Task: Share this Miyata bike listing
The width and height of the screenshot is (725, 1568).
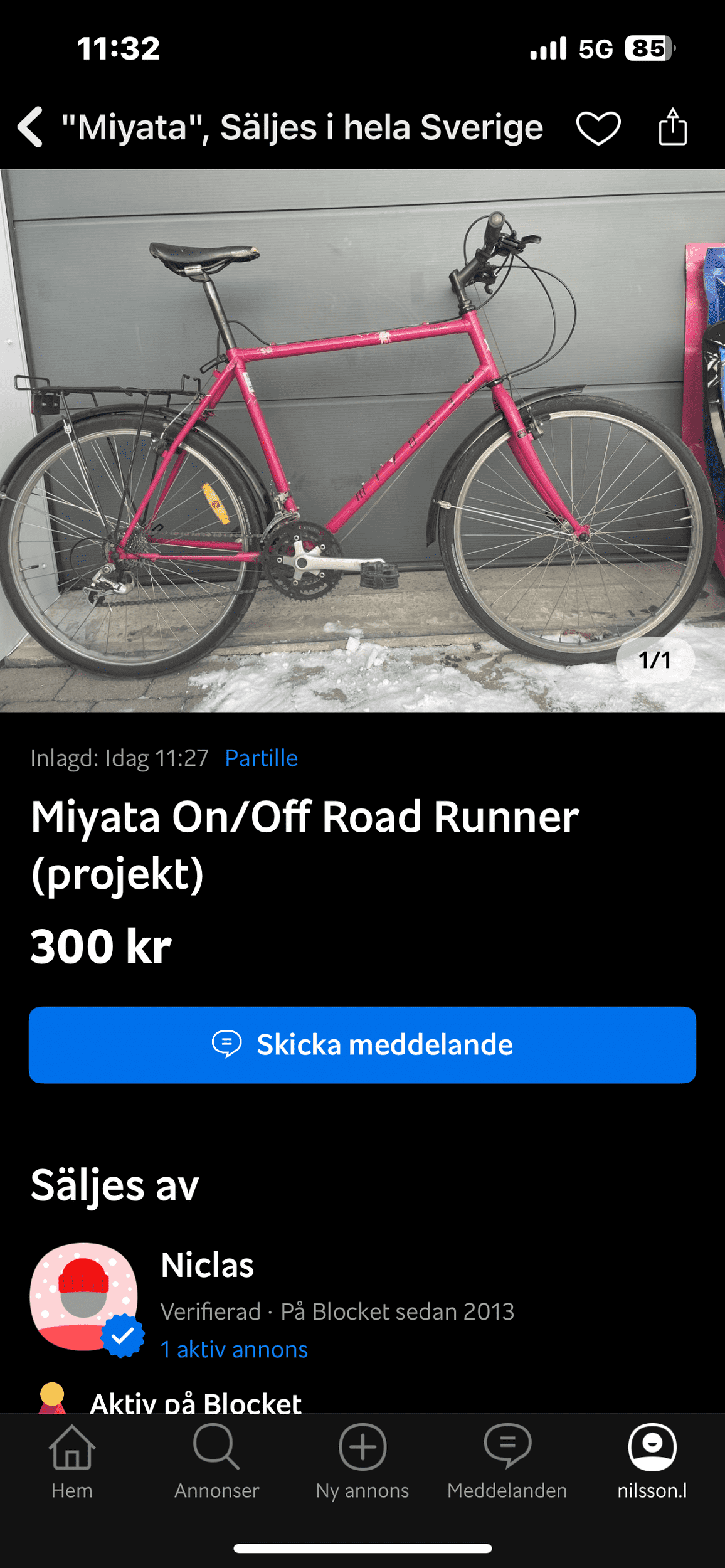Action: tap(672, 127)
